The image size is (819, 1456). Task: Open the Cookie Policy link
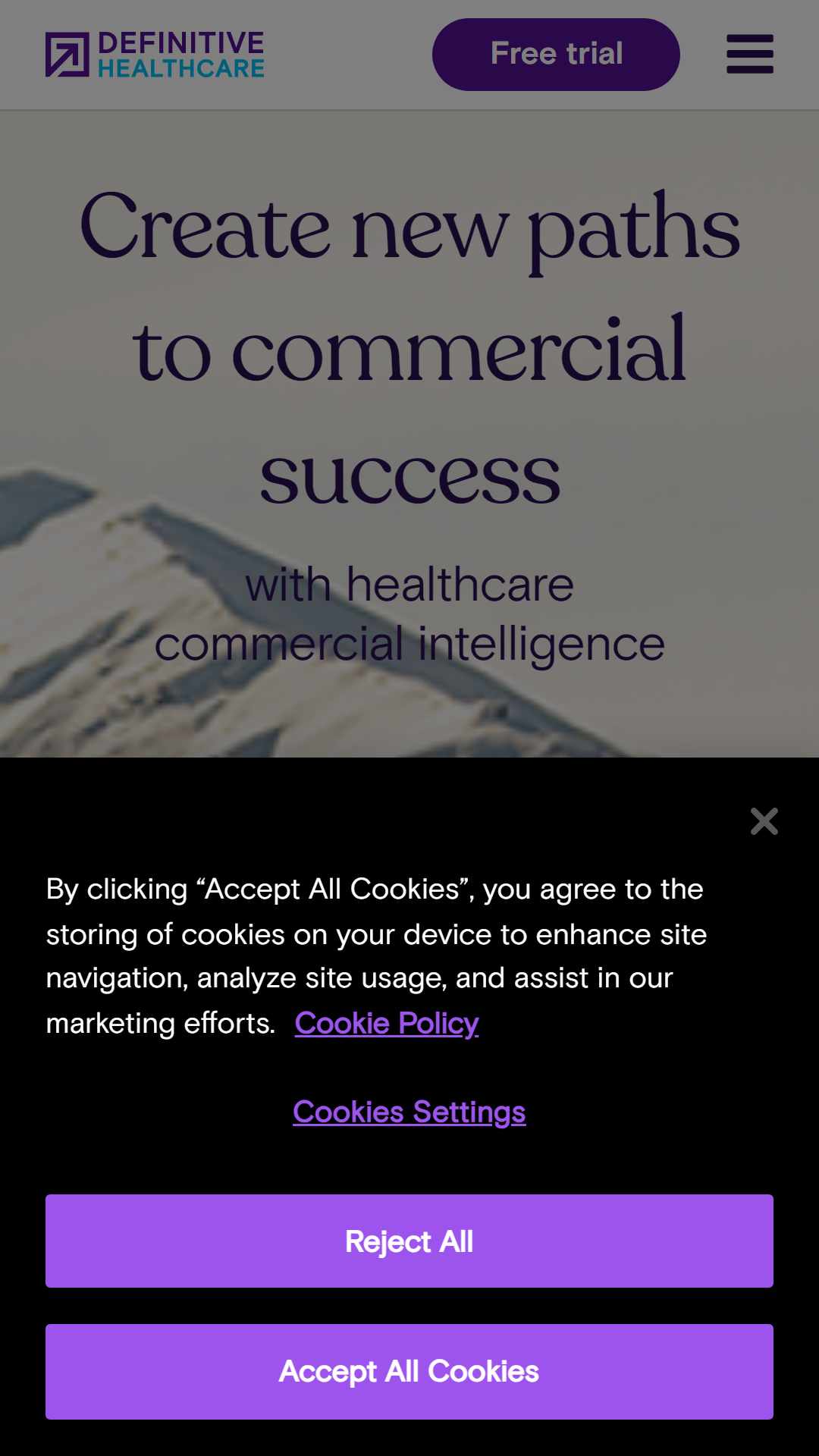pyautogui.click(x=387, y=1023)
